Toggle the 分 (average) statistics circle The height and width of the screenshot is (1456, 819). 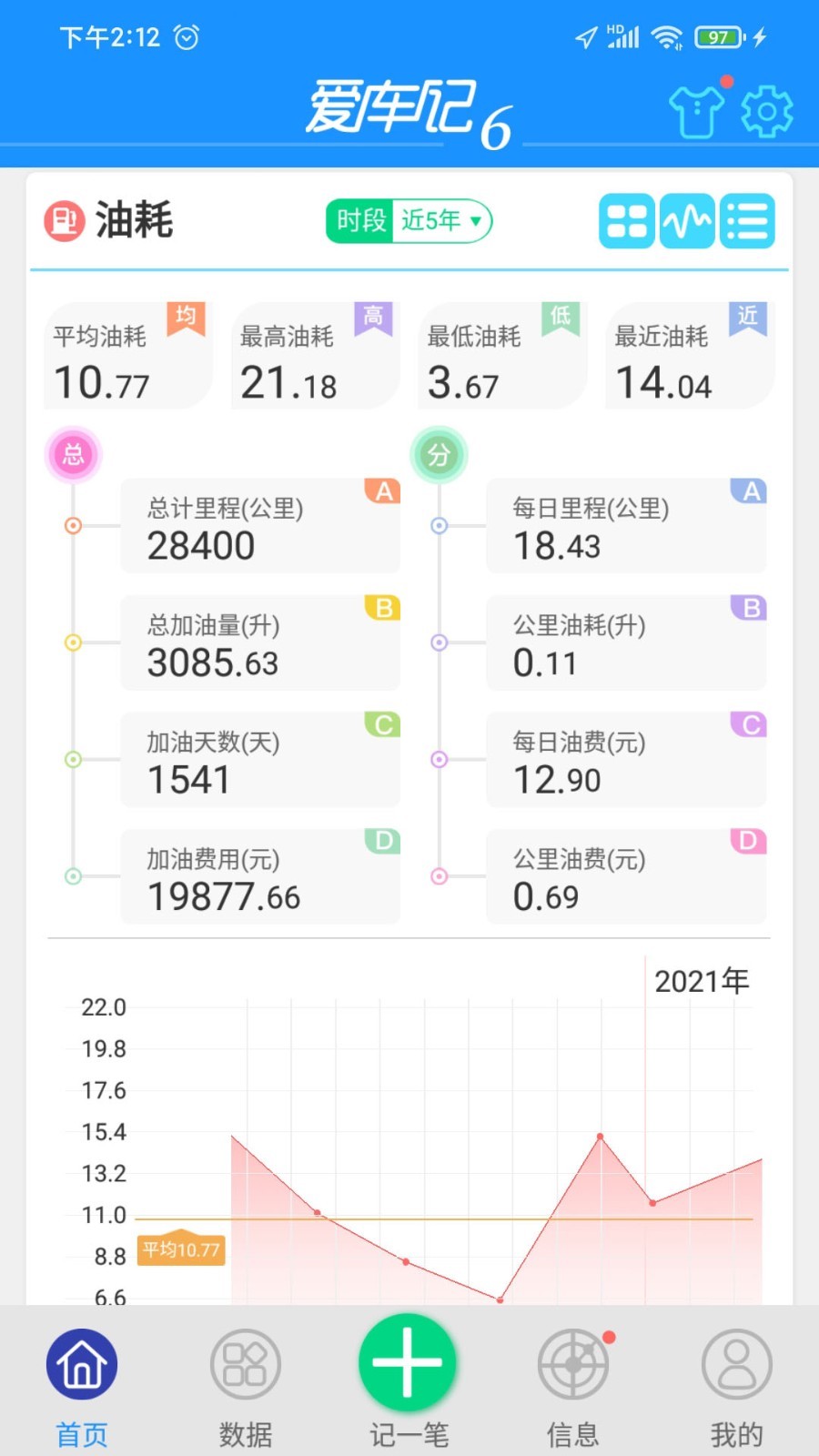(440, 454)
